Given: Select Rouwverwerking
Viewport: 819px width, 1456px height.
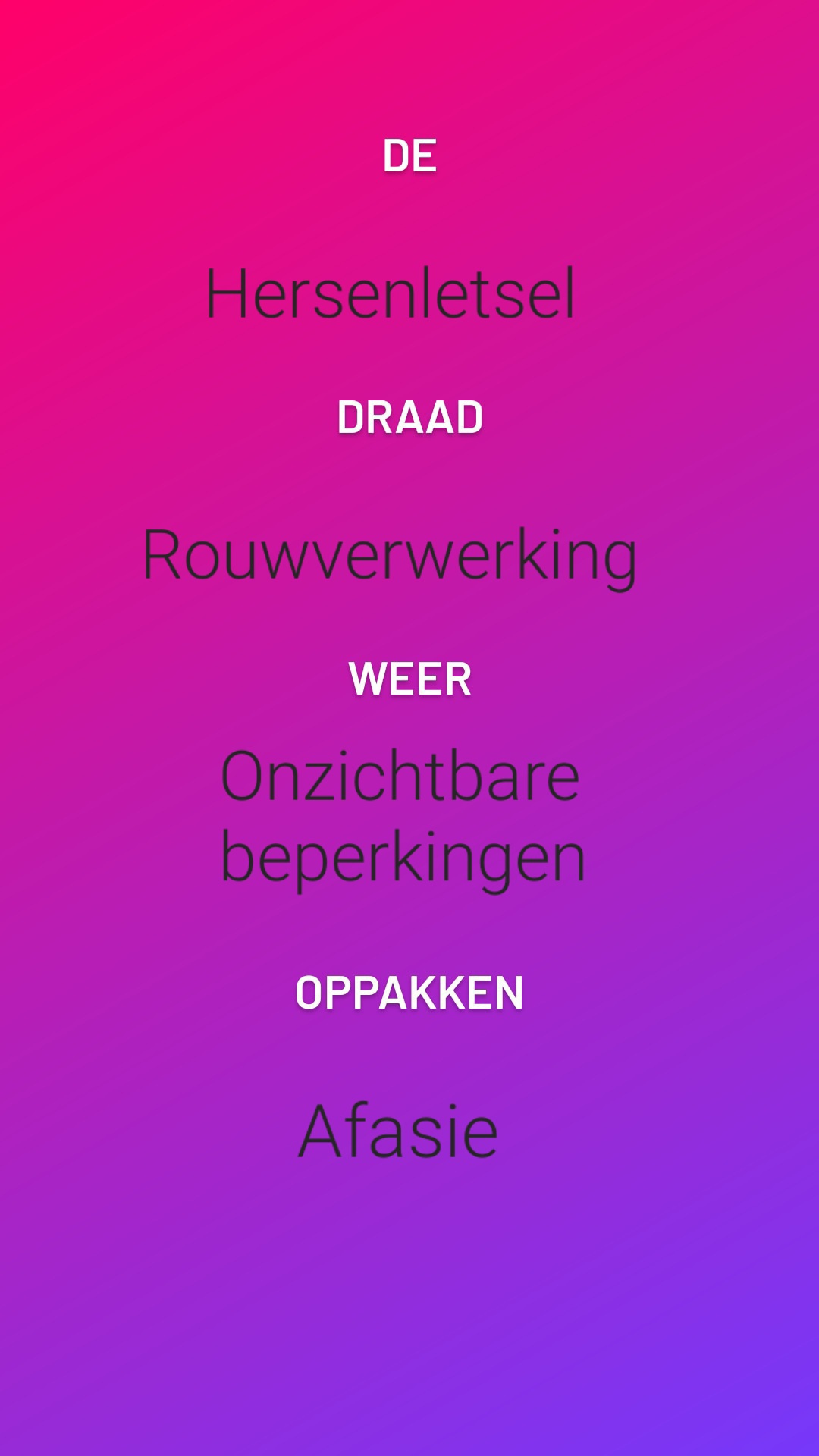Looking at the screenshot, I should (390, 557).
